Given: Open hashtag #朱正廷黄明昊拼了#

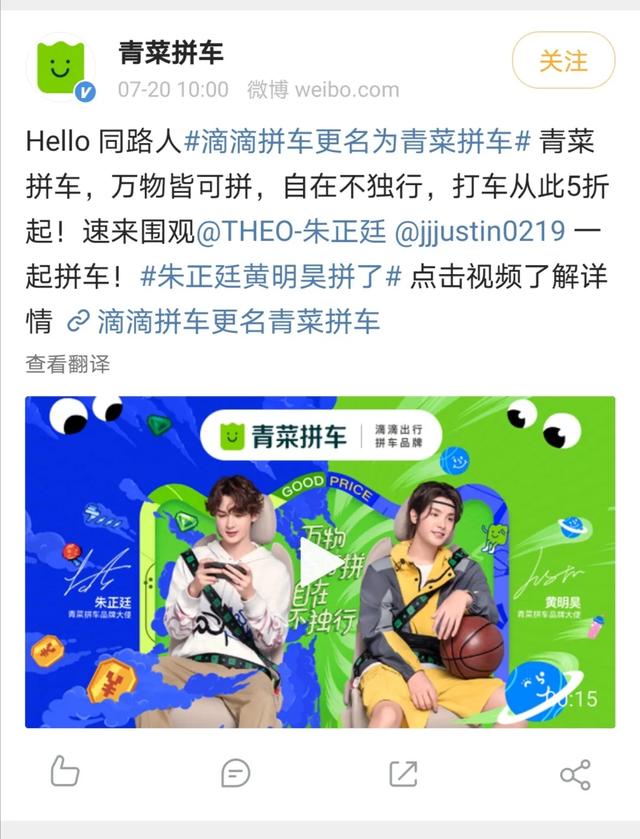Looking at the screenshot, I should click(x=270, y=277).
